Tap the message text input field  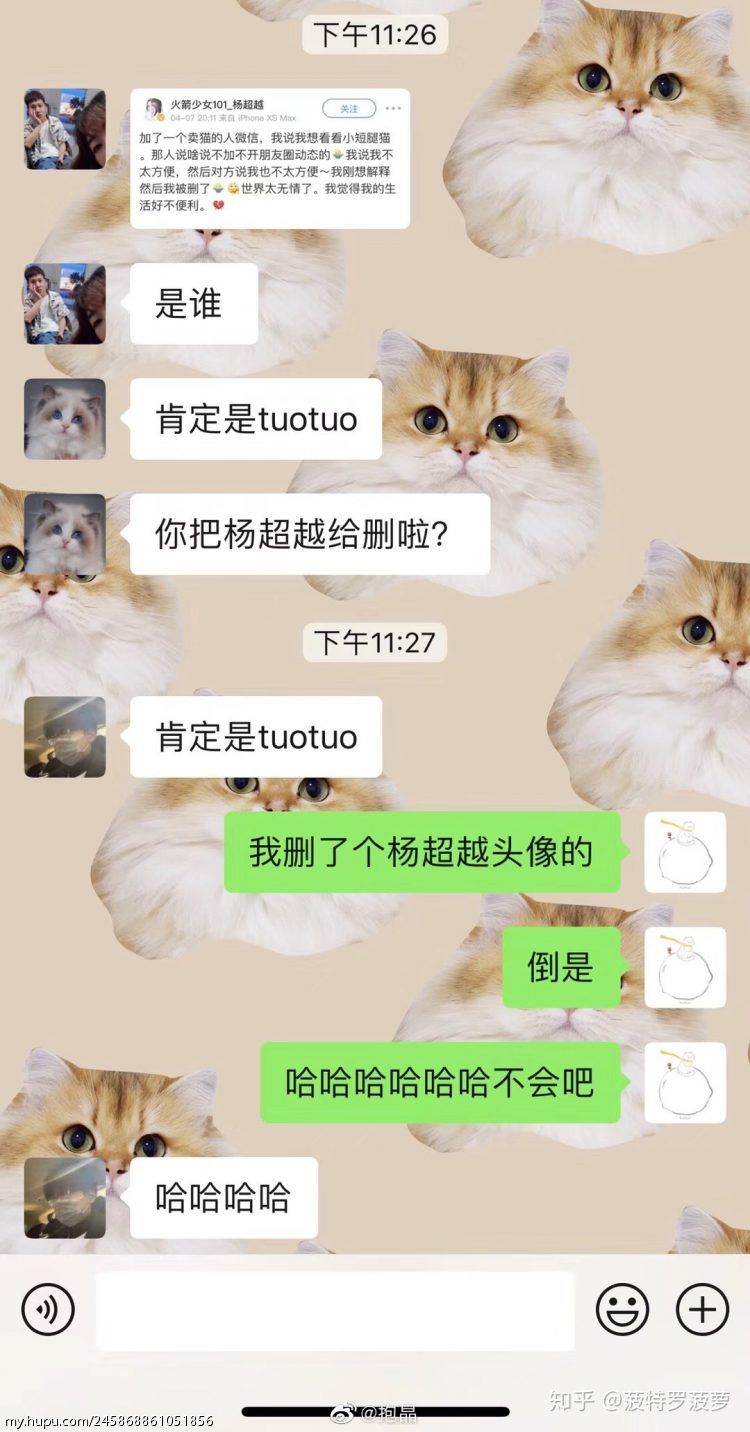click(x=335, y=1310)
